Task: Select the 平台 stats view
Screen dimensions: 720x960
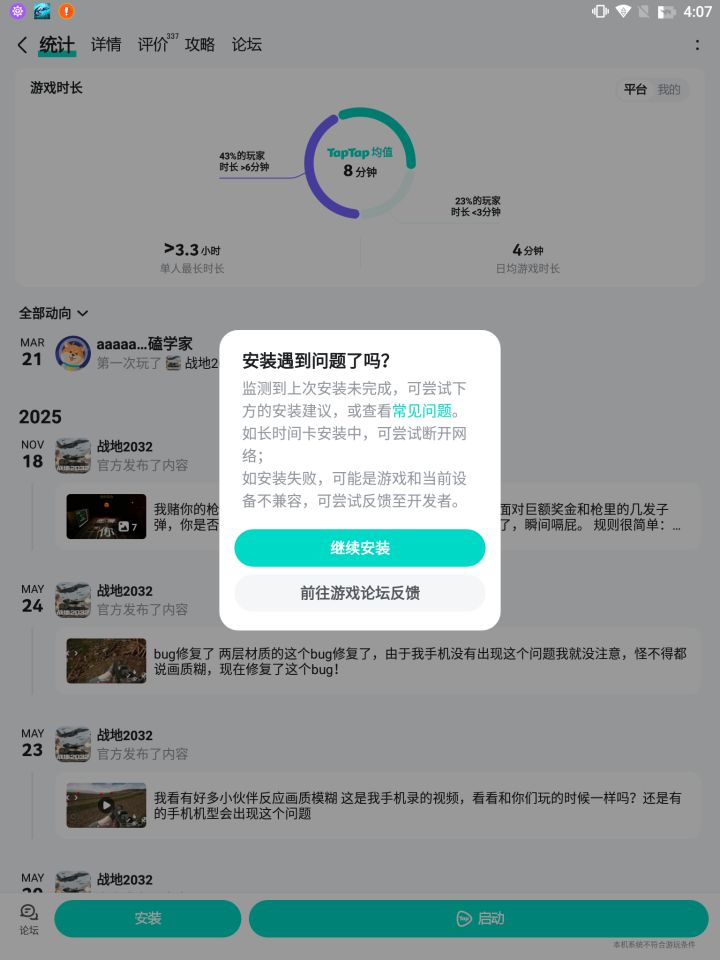Action: pos(634,89)
